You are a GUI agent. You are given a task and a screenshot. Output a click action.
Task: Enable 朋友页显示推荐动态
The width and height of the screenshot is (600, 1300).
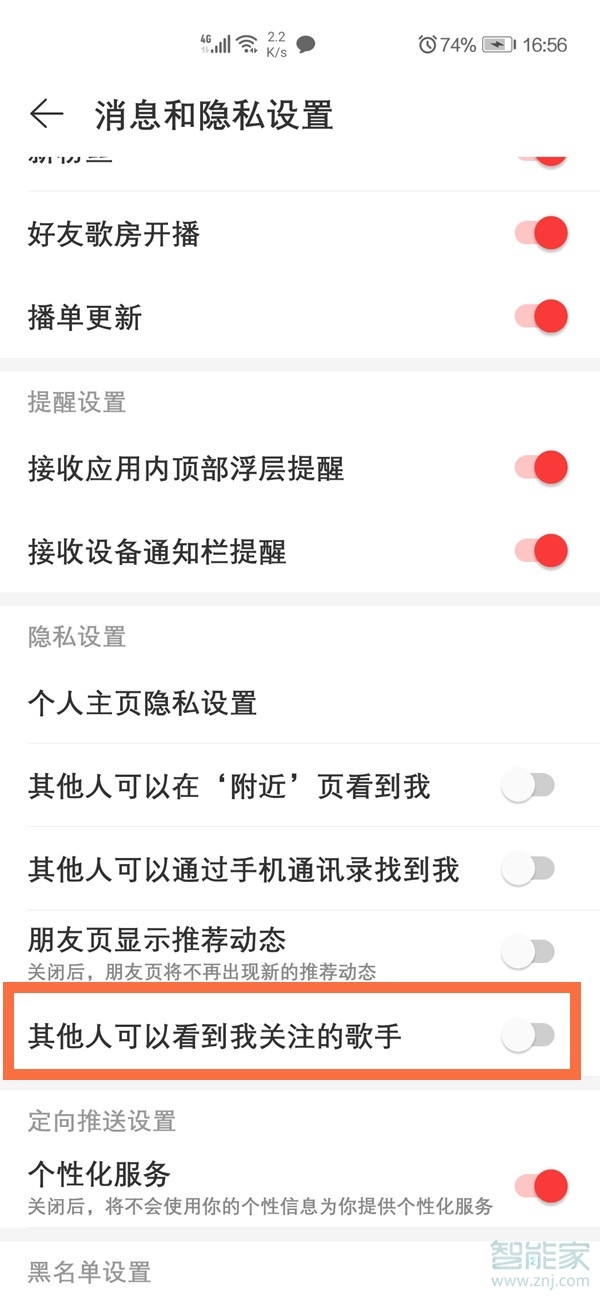528,952
